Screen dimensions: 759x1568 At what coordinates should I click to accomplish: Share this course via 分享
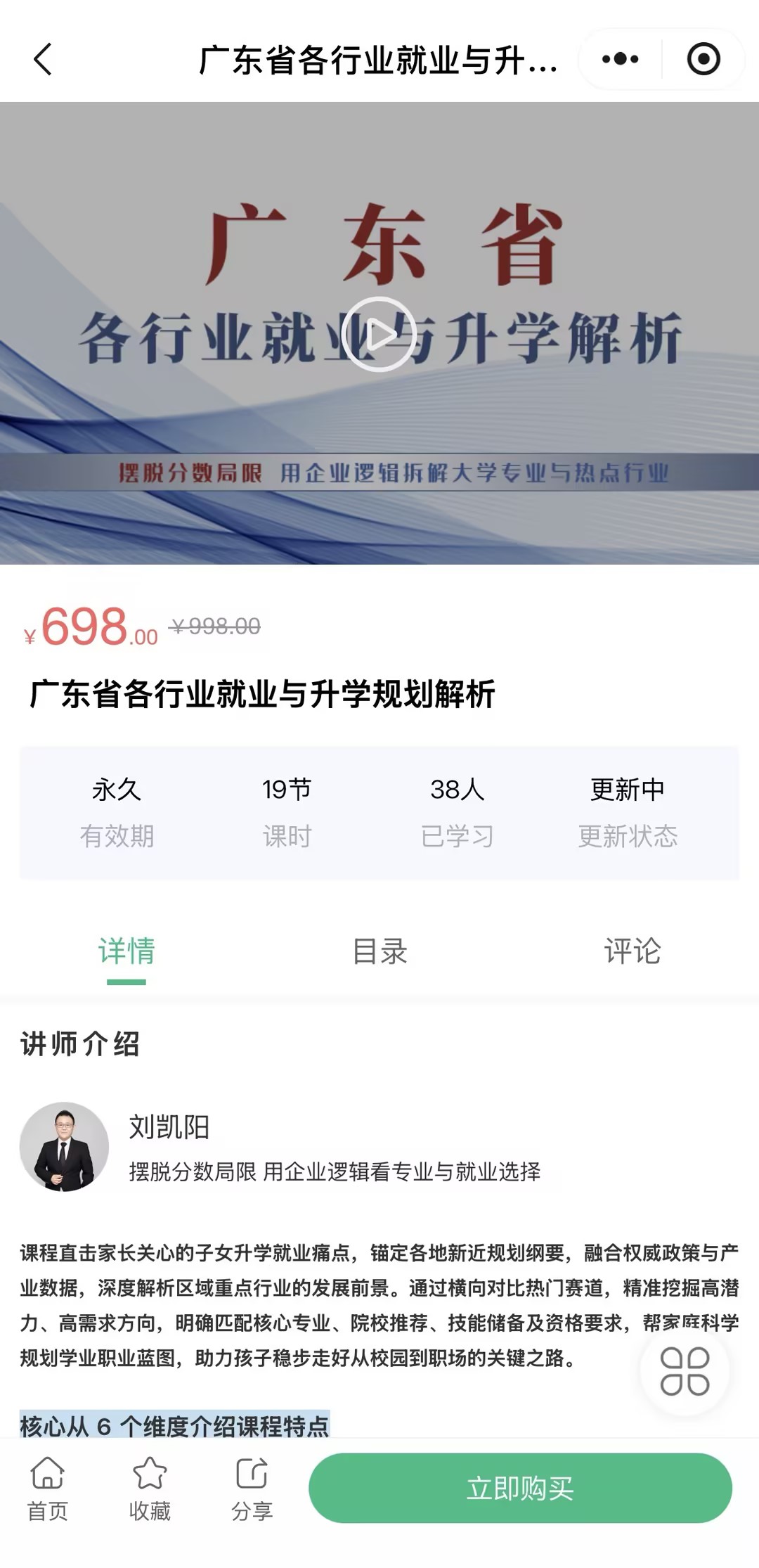pyautogui.click(x=252, y=1489)
